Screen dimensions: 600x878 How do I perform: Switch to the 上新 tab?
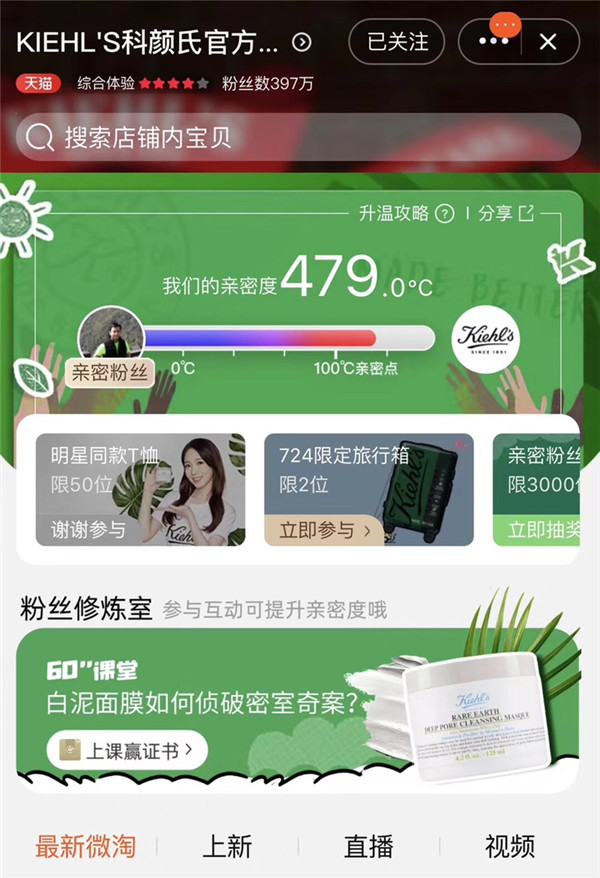[x=227, y=846]
